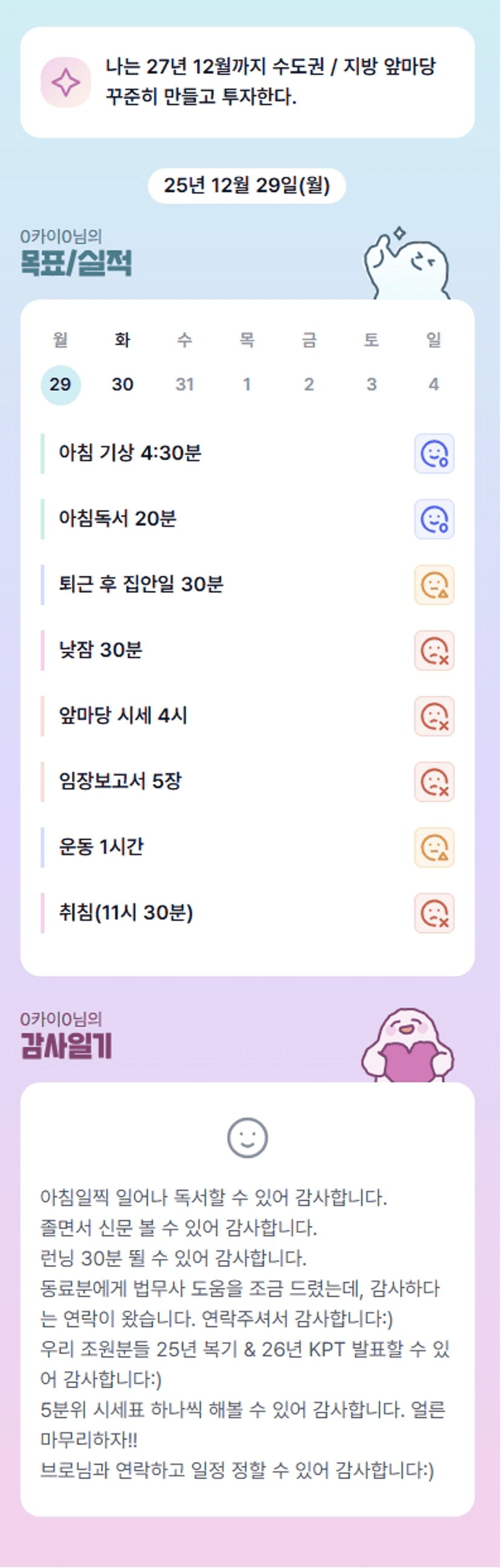The image size is (501, 1568).
Task: Tap the status icon for 아침 기상 4:30분
Action: pyautogui.click(x=434, y=453)
